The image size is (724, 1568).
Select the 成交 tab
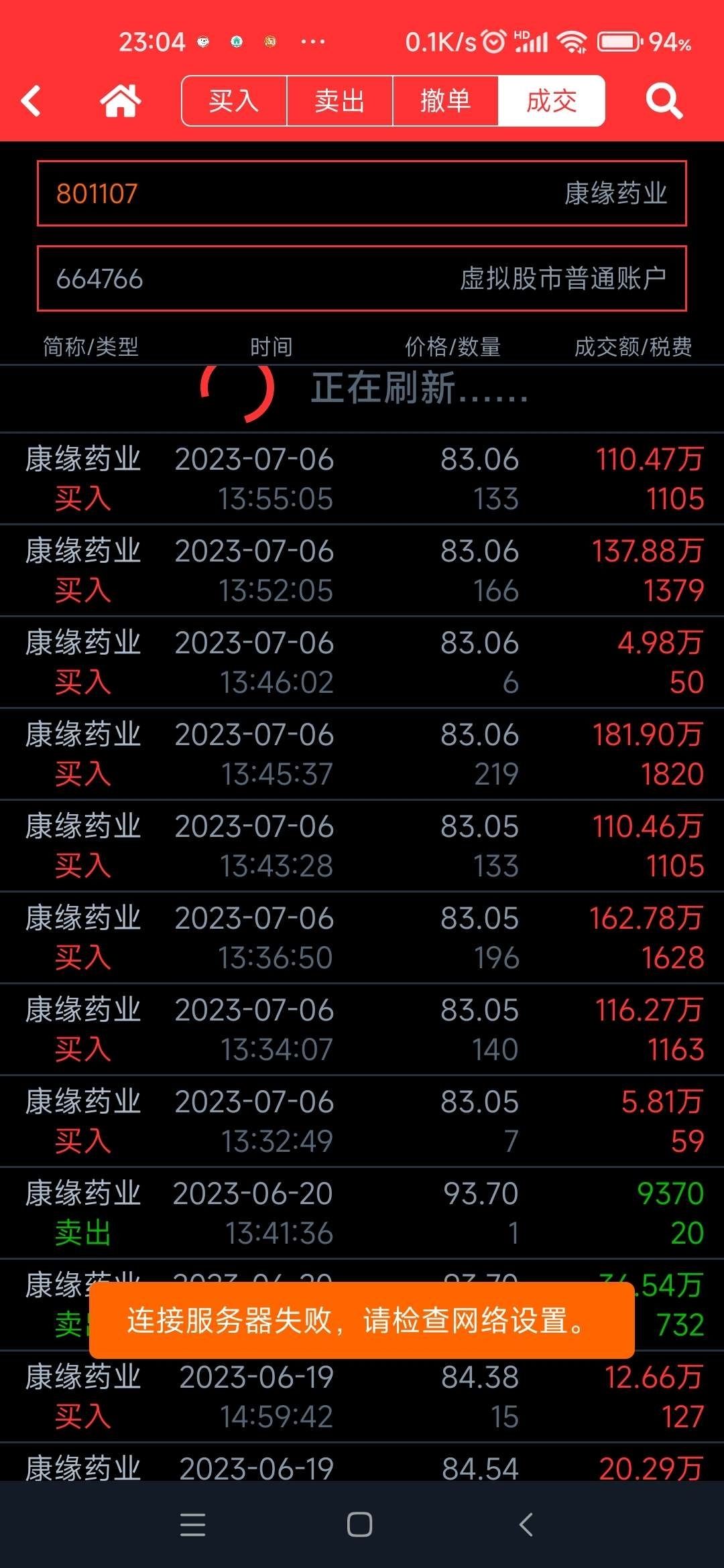coord(551,101)
